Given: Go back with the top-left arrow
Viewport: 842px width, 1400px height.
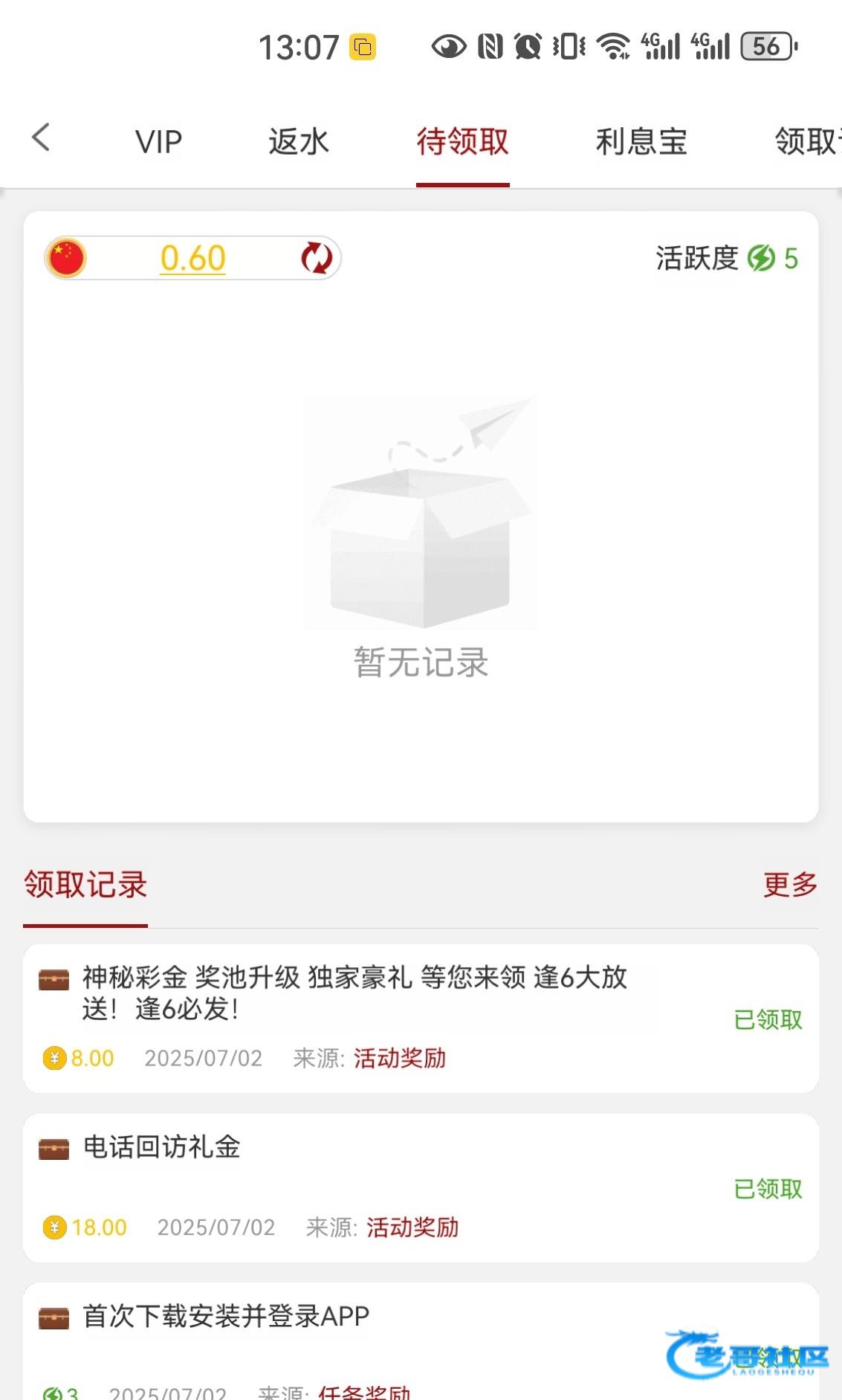Looking at the screenshot, I should [x=41, y=138].
